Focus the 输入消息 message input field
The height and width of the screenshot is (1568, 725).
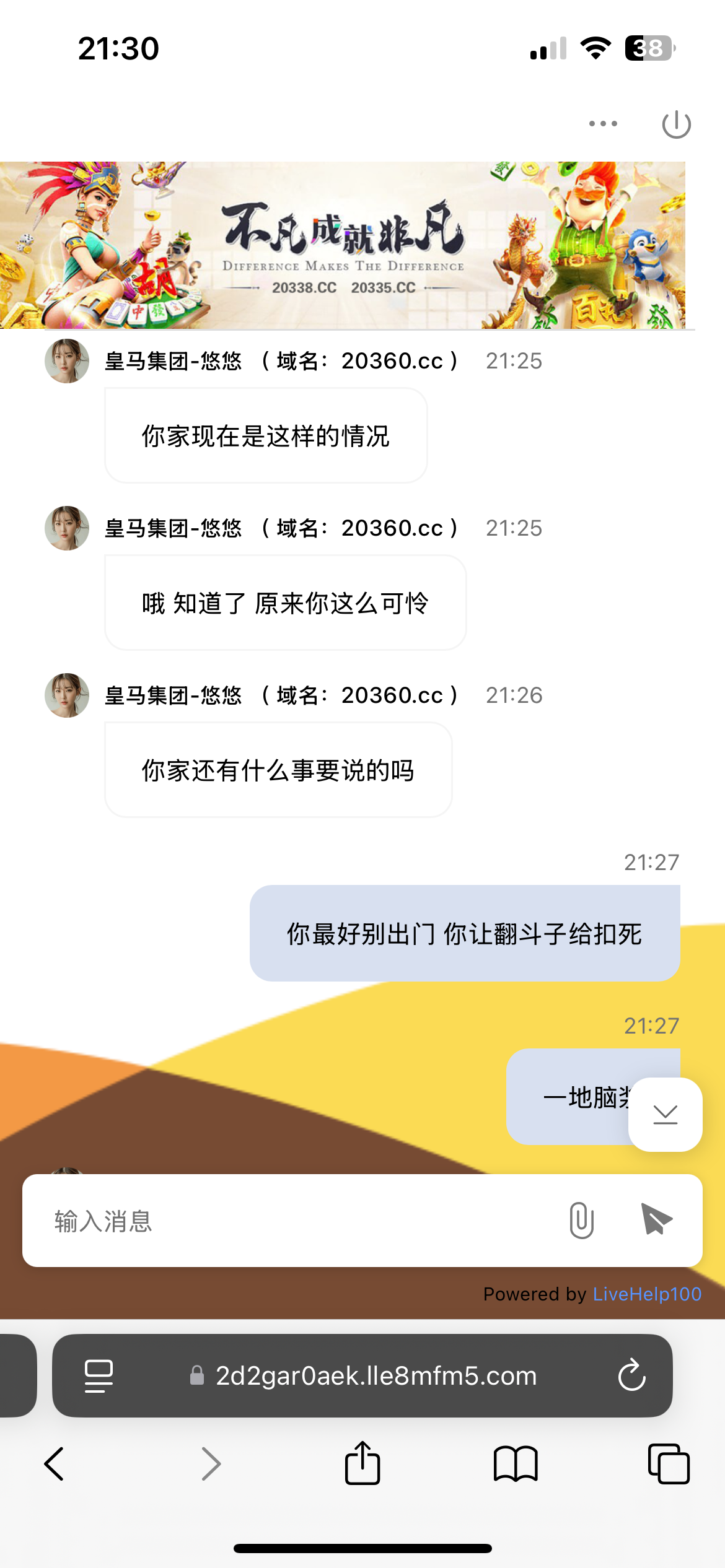pos(297,1221)
